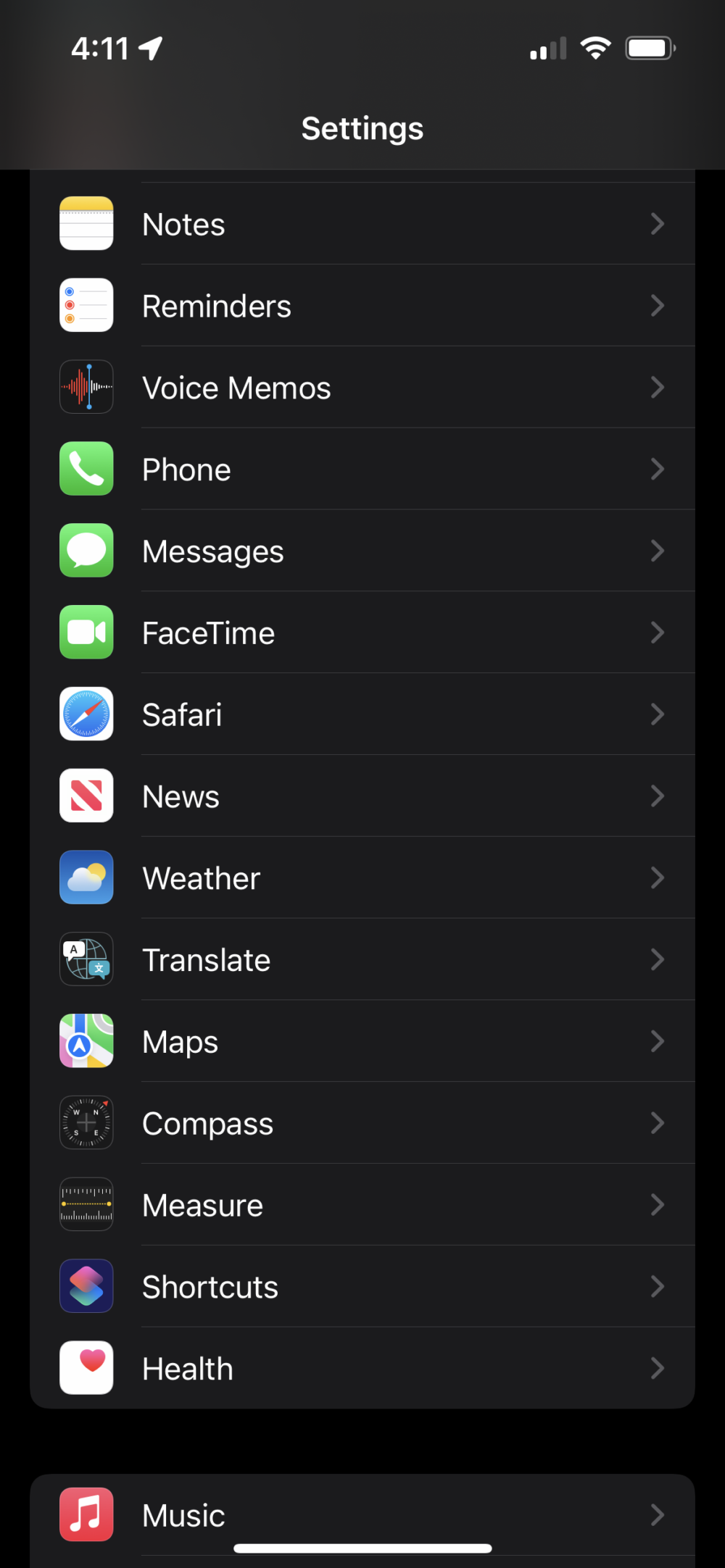
Task: Open the Translate app icon
Action: 86,959
